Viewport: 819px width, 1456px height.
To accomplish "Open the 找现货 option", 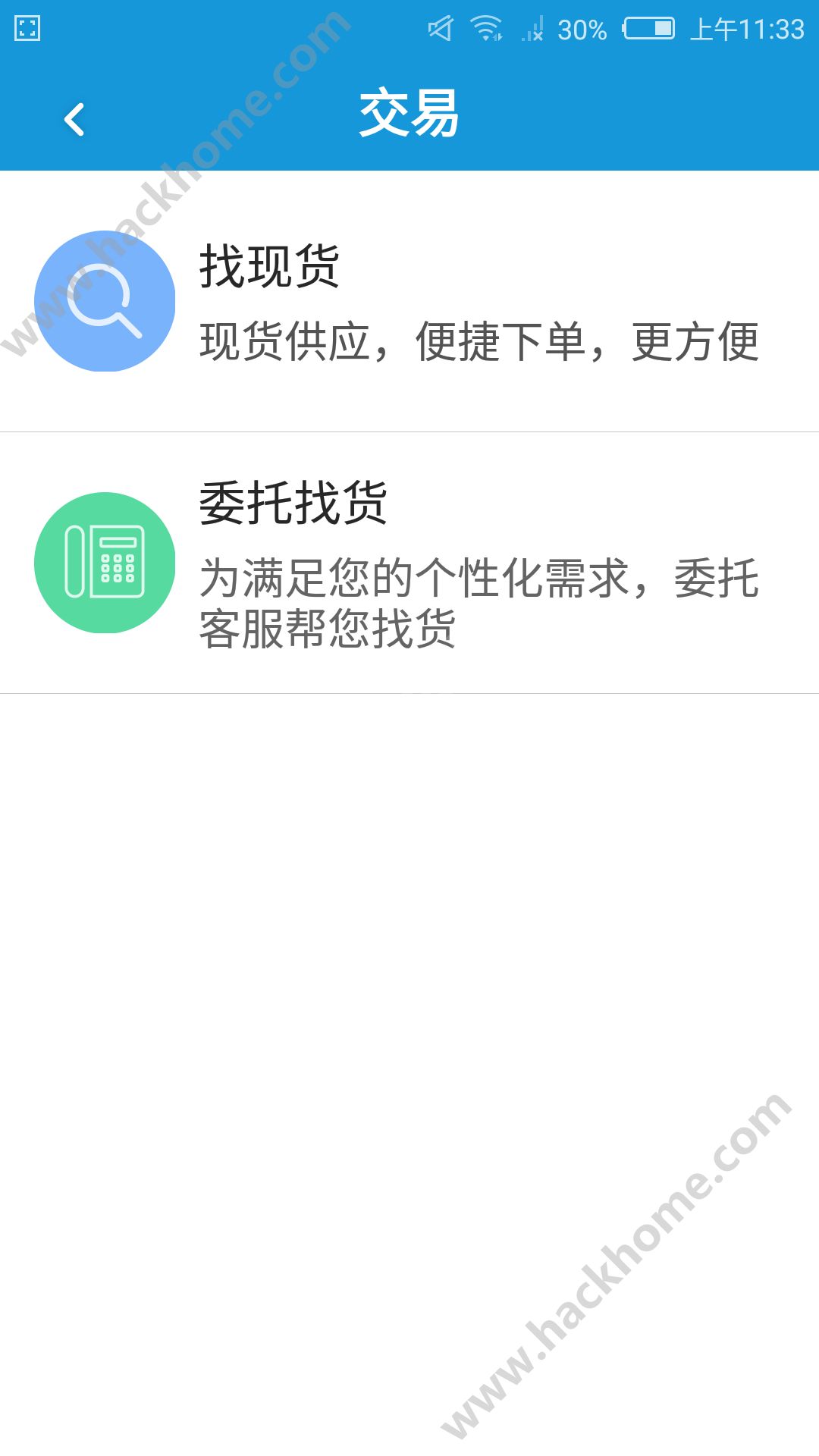I will (409, 302).
